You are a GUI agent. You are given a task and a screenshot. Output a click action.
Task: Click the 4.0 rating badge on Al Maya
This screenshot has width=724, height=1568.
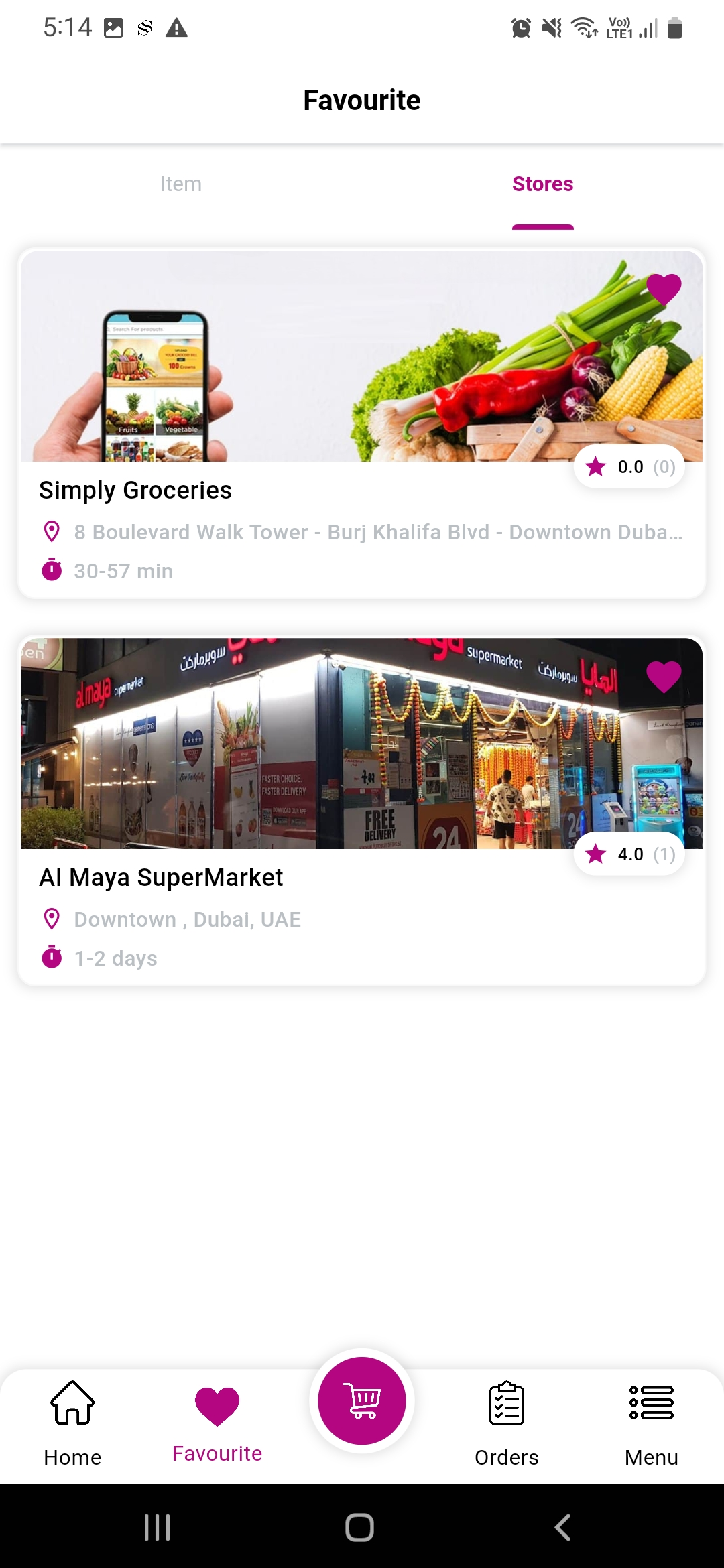pyautogui.click(x=629, y=854)
